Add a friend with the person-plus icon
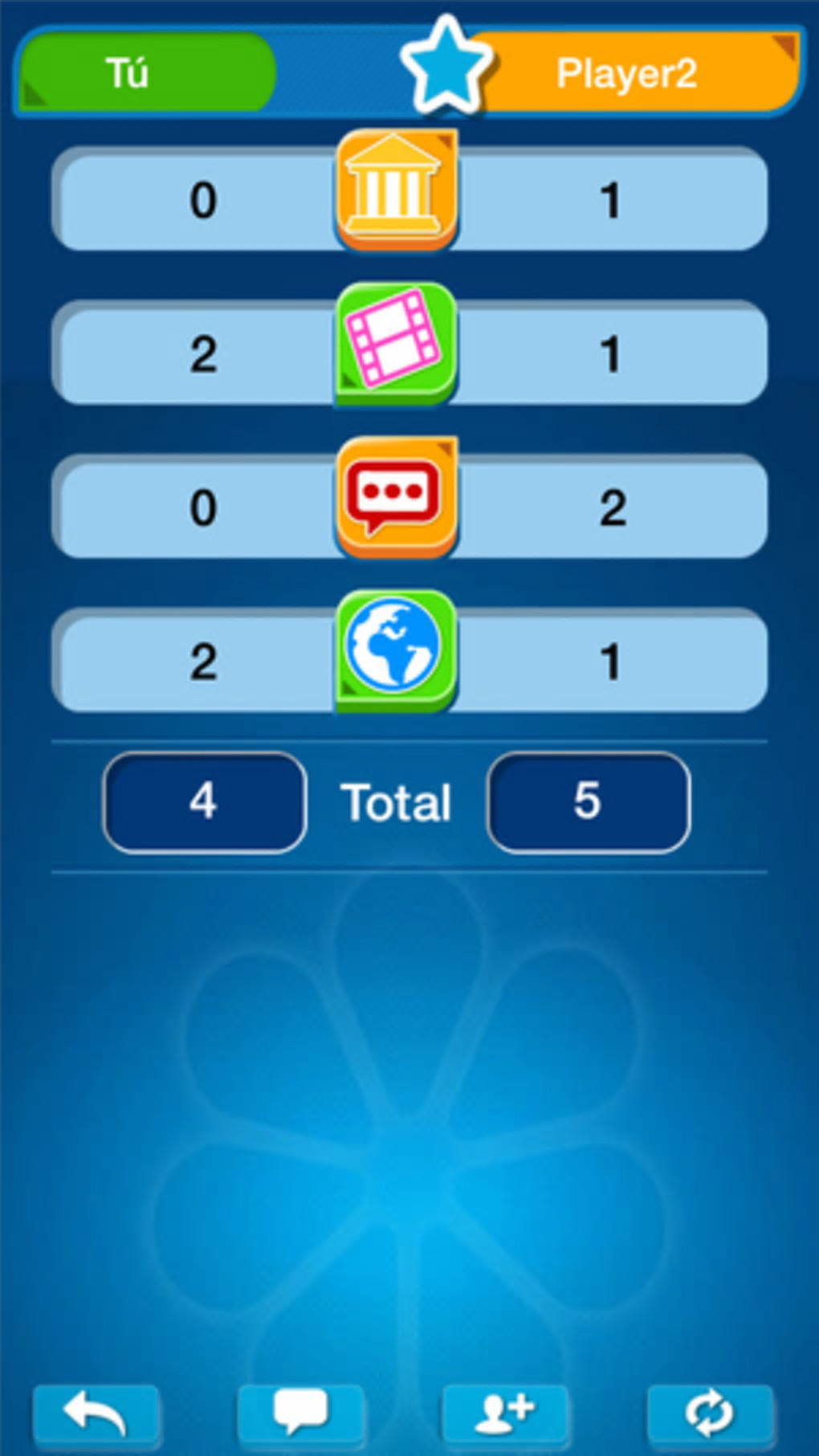Screen dimensions: 819x1456 coord(505,1414)
